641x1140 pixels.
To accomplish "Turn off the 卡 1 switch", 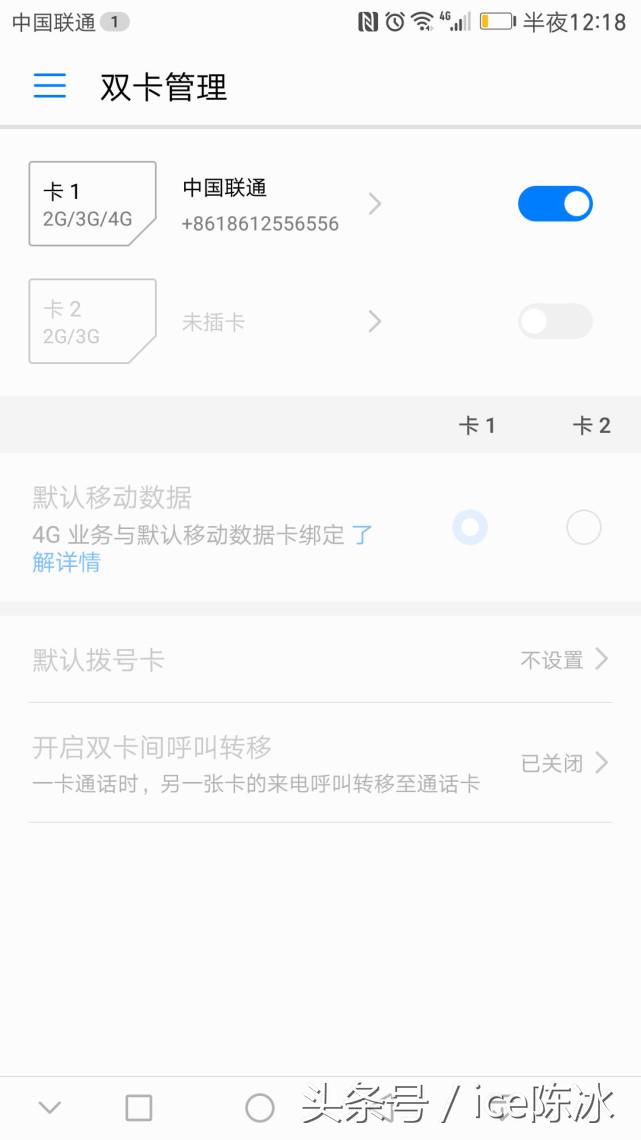I will pyautogui.click(x=555, y=204).
